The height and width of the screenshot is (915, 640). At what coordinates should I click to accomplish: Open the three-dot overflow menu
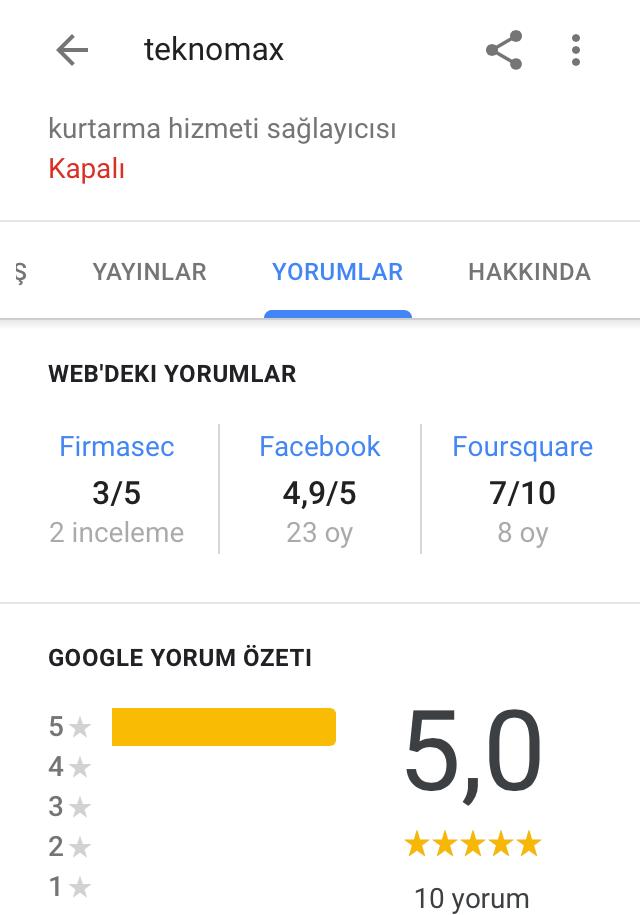tap(576, 50)
